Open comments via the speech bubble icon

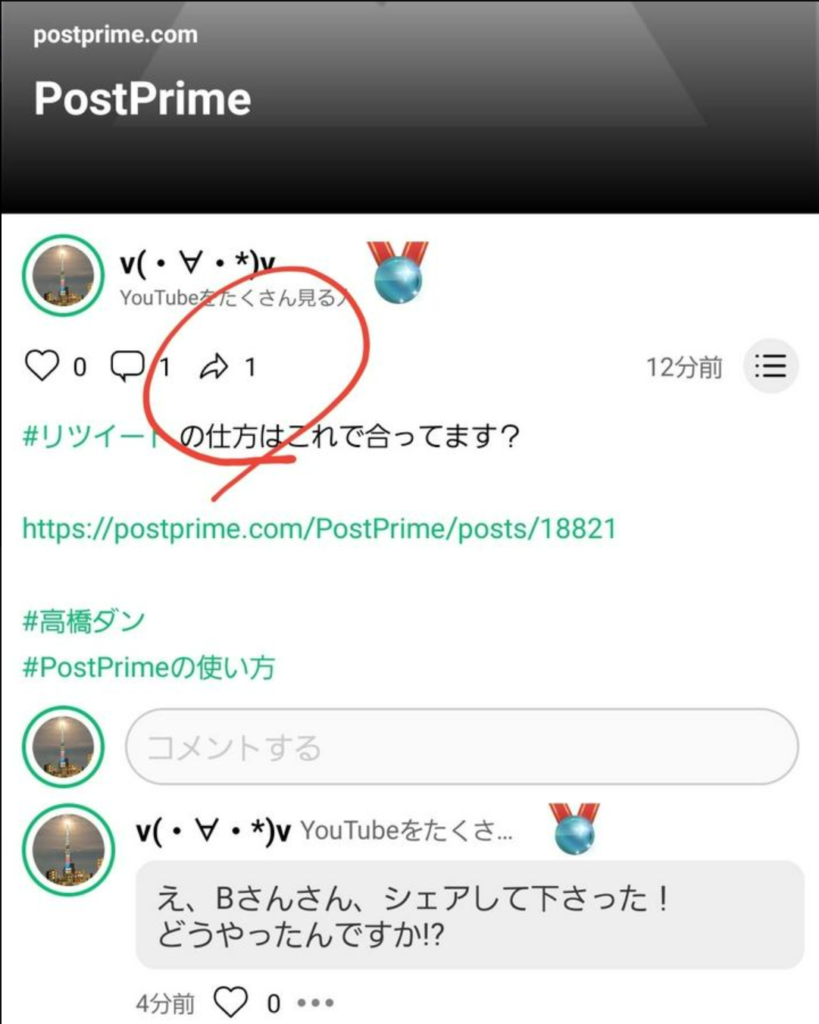pyautogui.click(x=127, y=366)
